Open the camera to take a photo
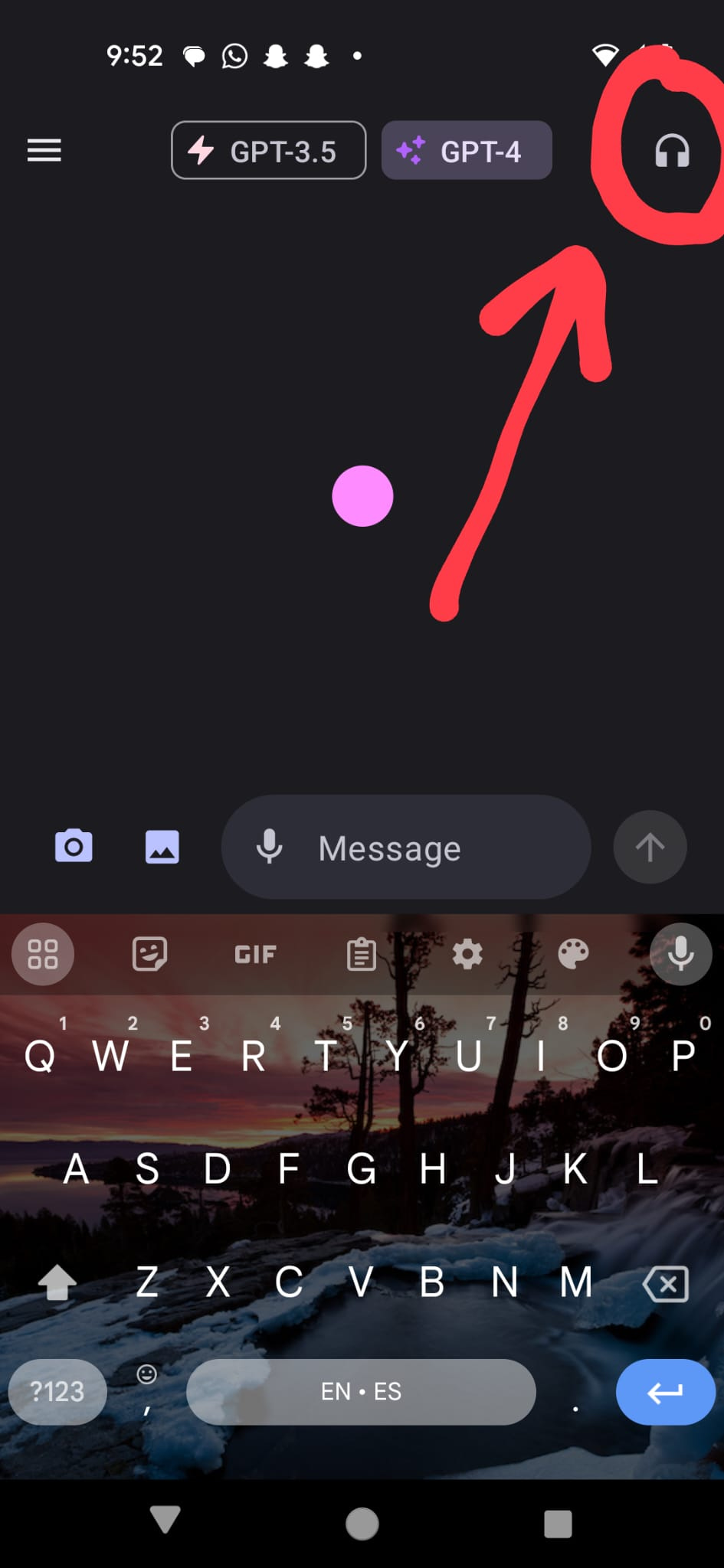 coord(74,847)
